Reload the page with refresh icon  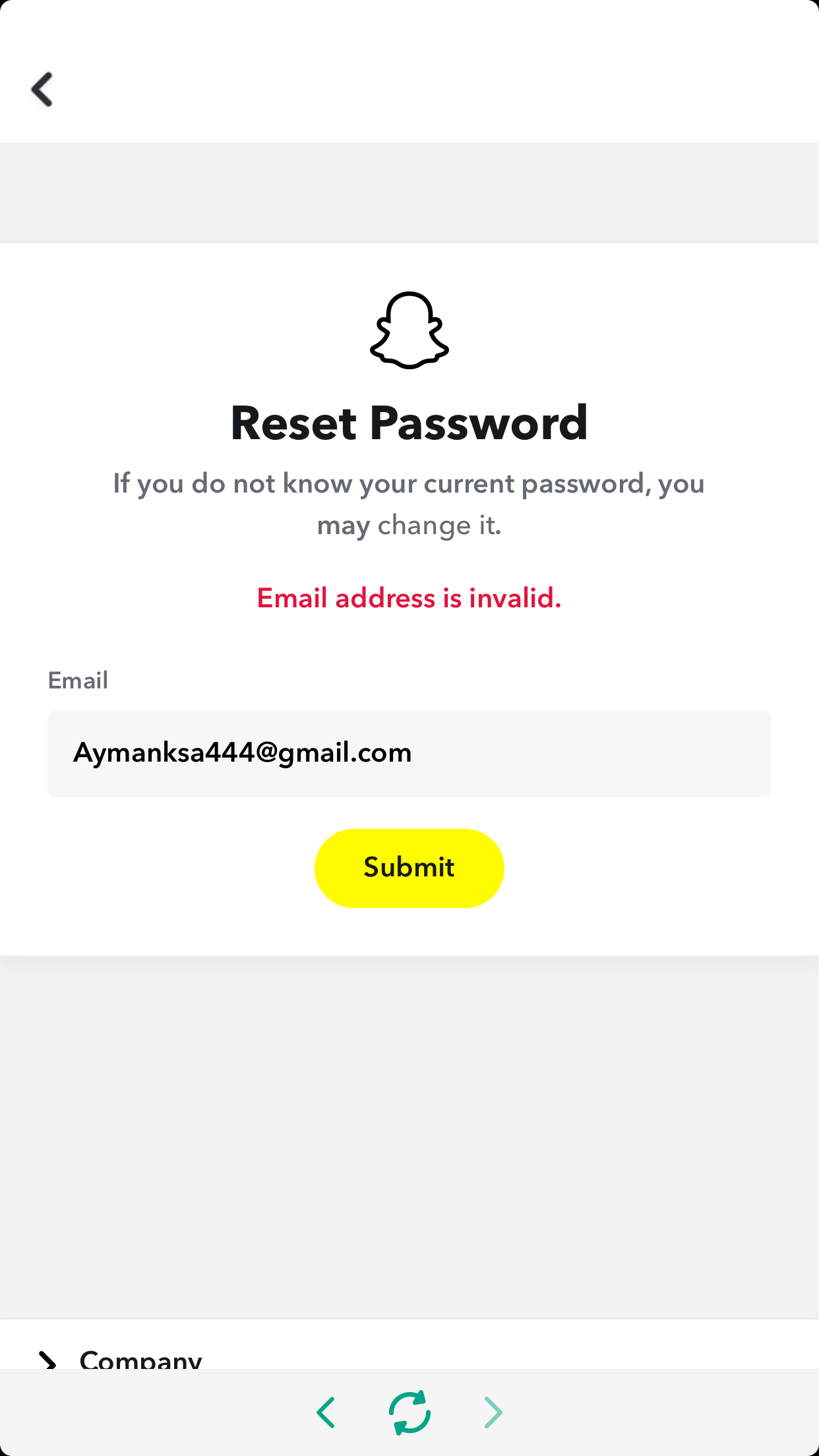pos(409,1412)
